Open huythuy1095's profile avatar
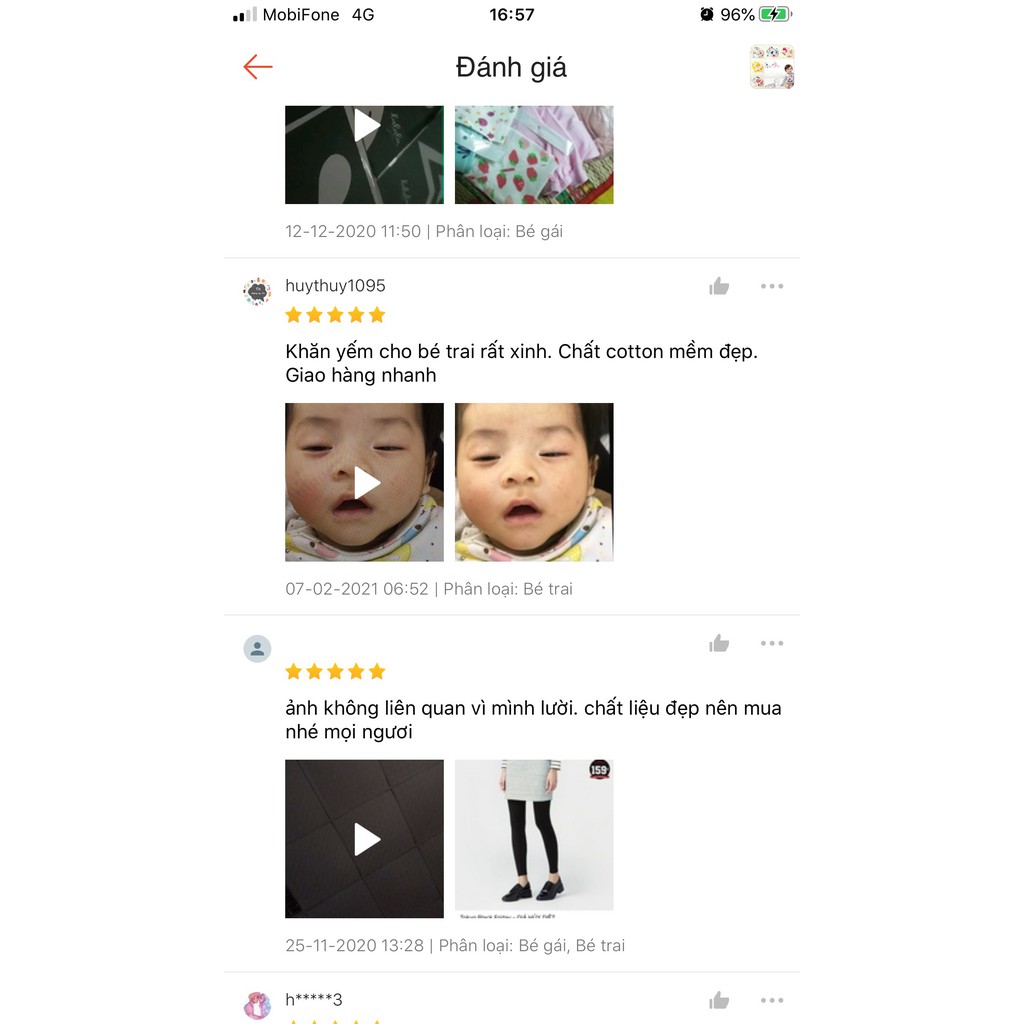 pos(257,291)
